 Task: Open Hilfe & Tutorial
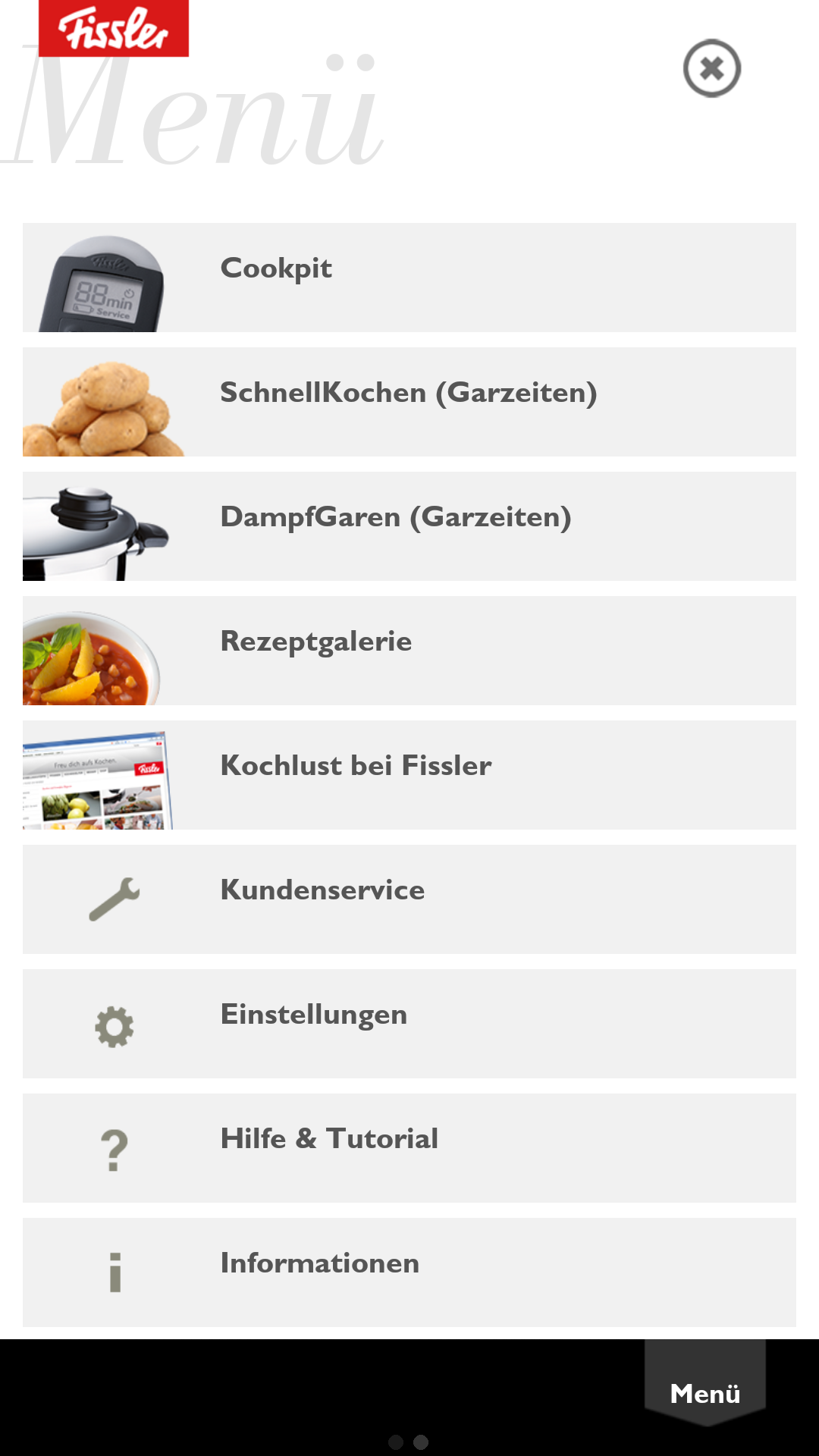tap(409, 1148)
